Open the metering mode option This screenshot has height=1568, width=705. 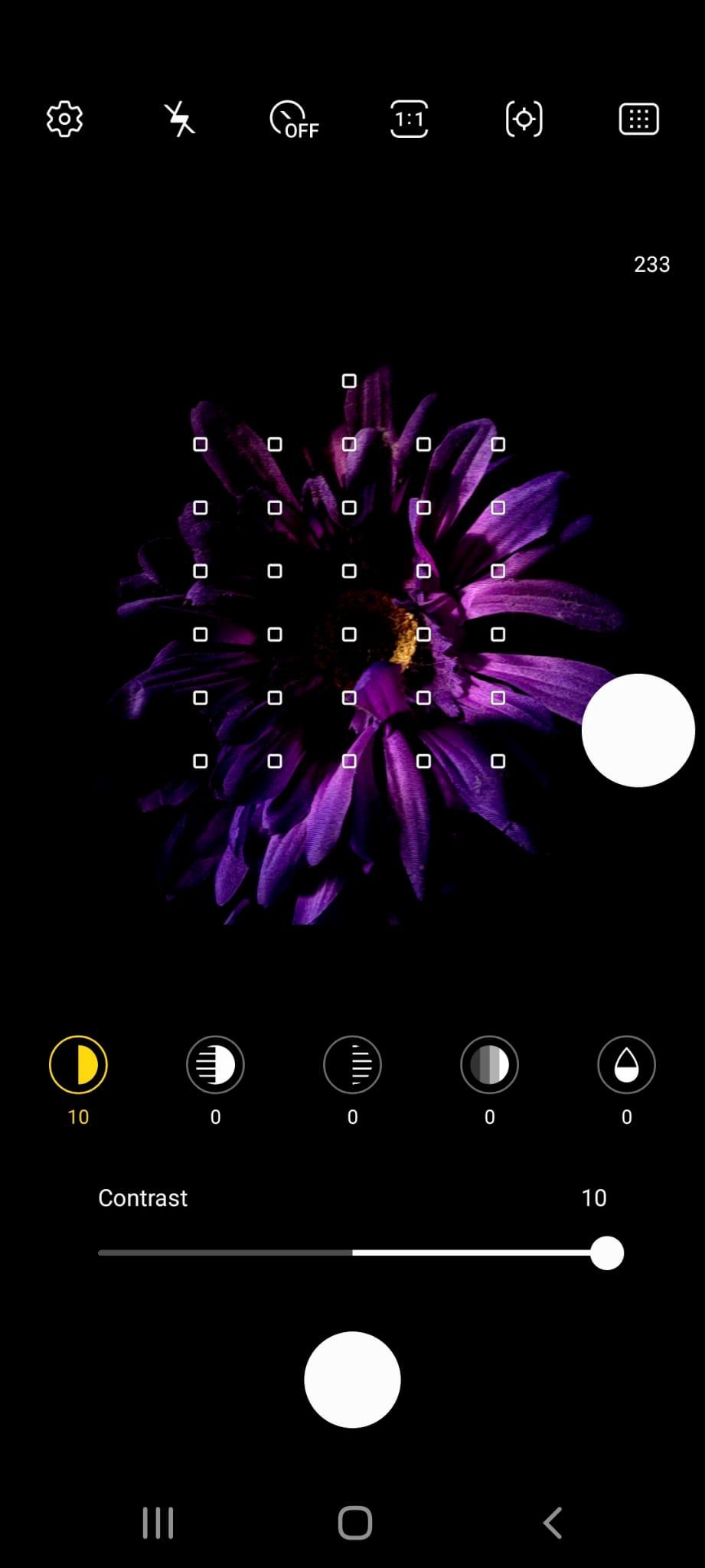524,119
